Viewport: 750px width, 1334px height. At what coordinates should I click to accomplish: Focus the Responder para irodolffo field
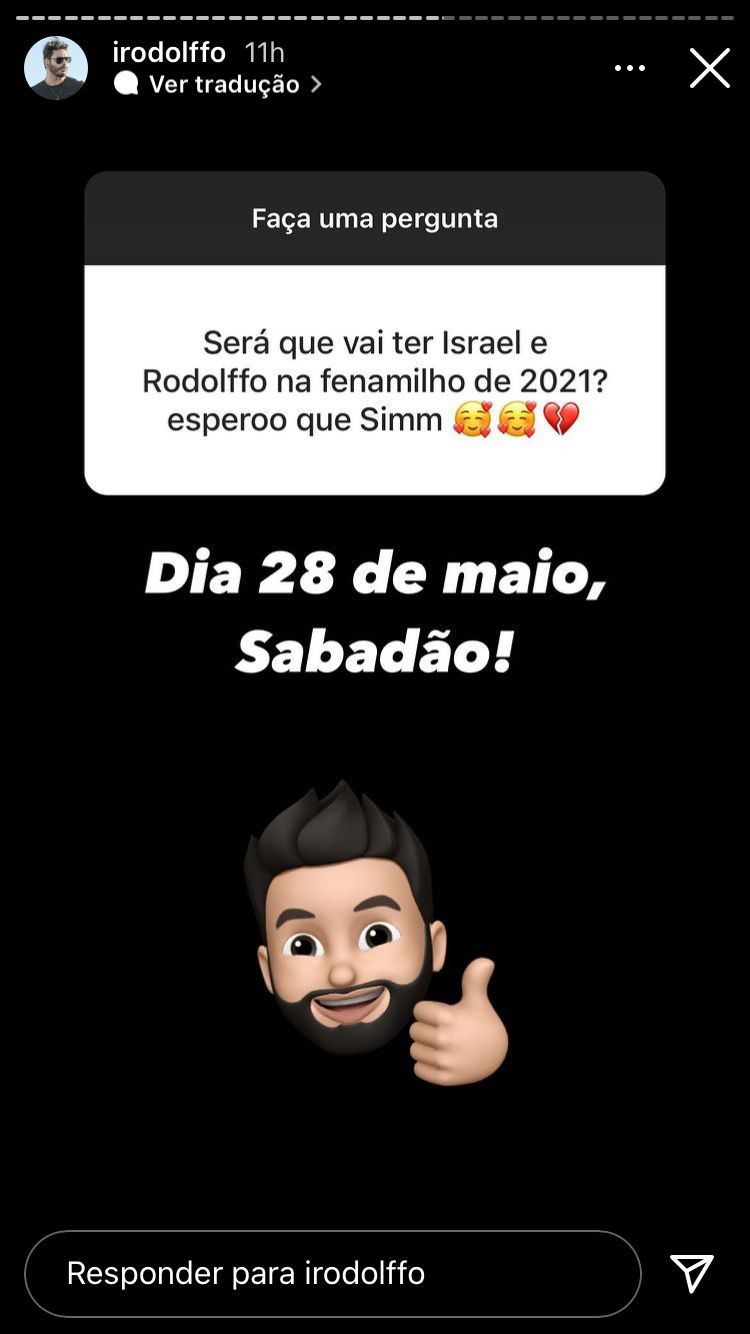tap(332, 1273)
